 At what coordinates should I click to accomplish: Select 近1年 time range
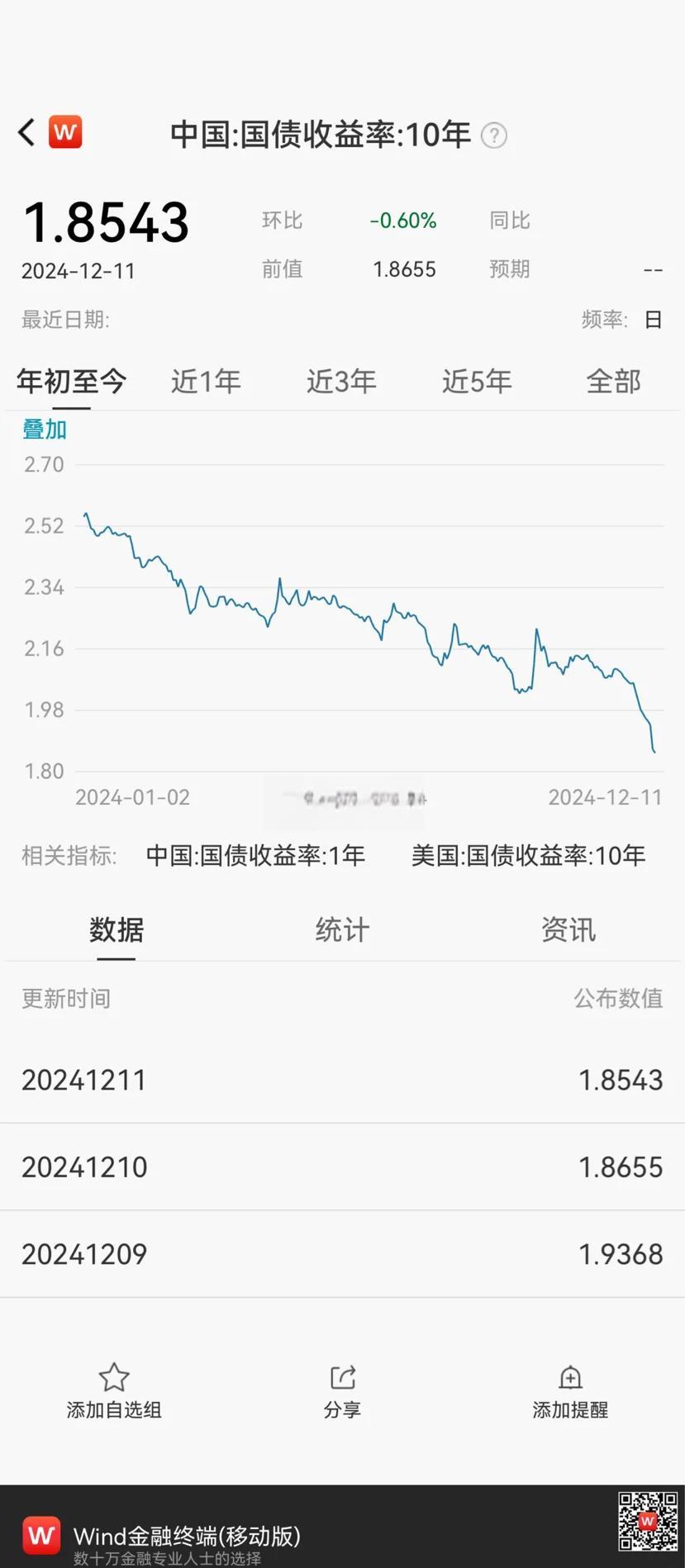(206, 382)
